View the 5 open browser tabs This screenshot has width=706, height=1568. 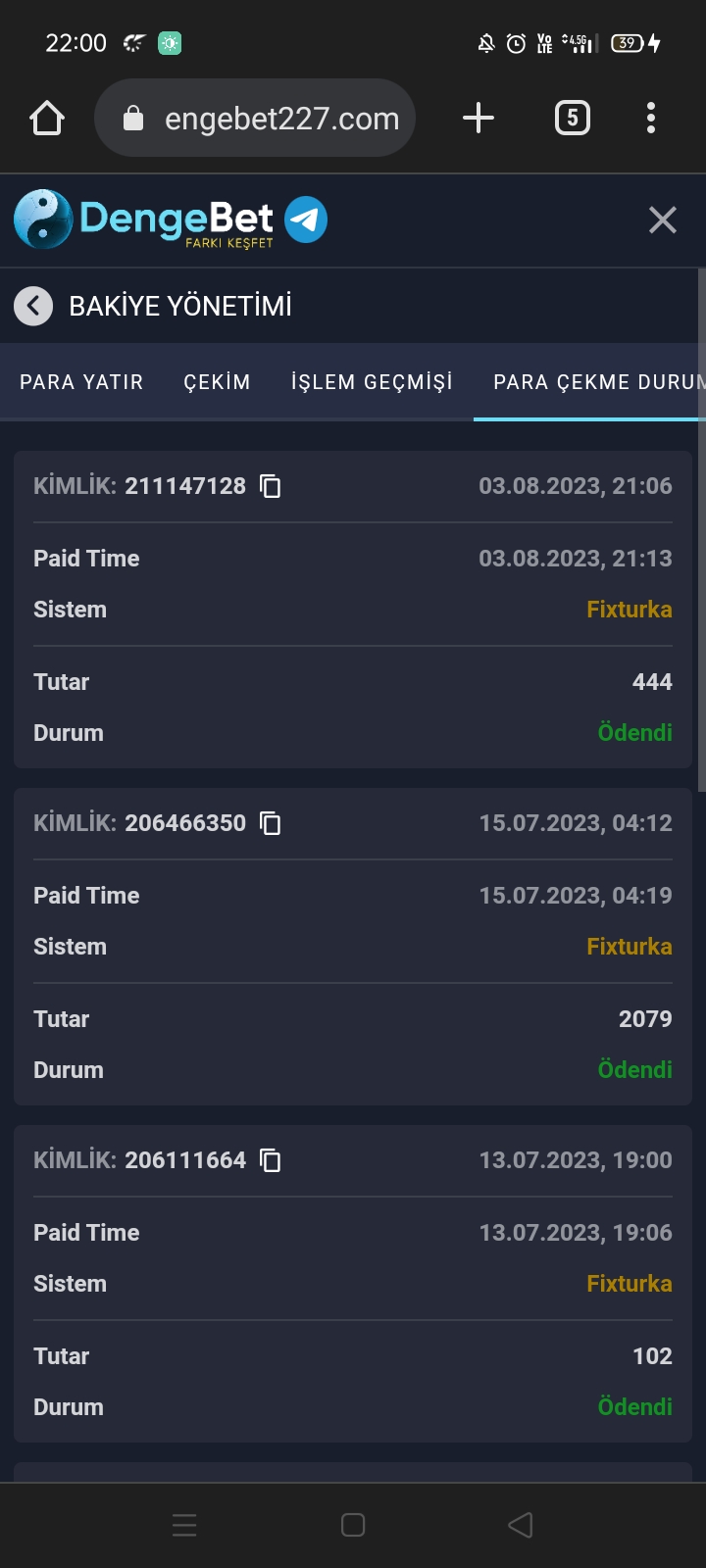tap(573, 119)
